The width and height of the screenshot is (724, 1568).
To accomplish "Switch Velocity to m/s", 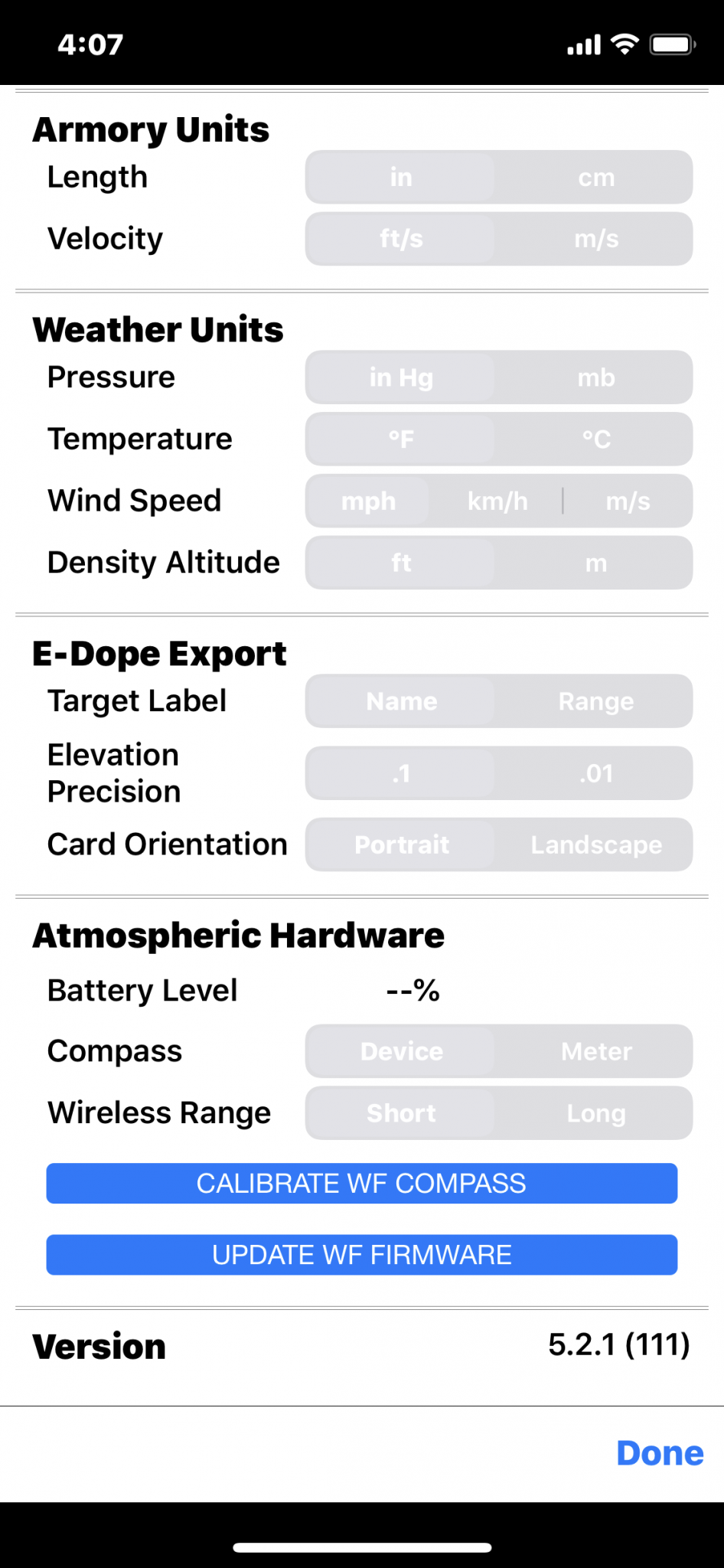I will [595, 239].
